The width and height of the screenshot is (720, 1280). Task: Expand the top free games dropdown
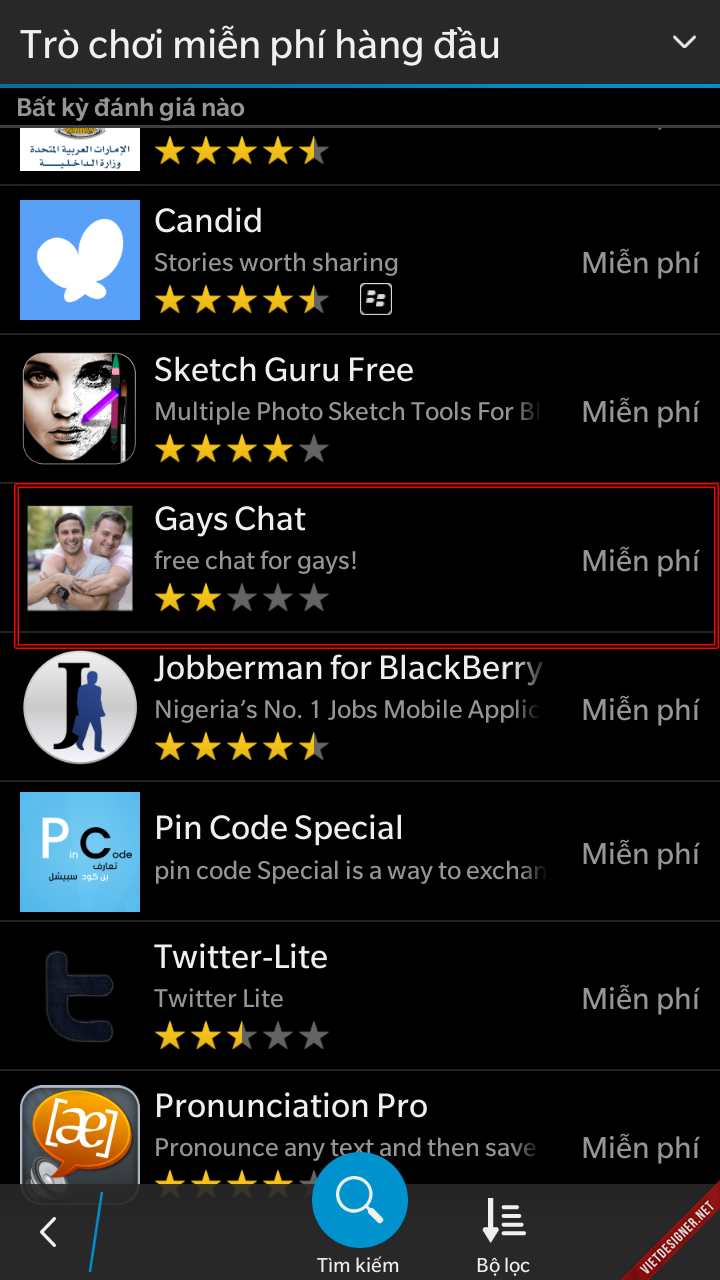[684, 42]
